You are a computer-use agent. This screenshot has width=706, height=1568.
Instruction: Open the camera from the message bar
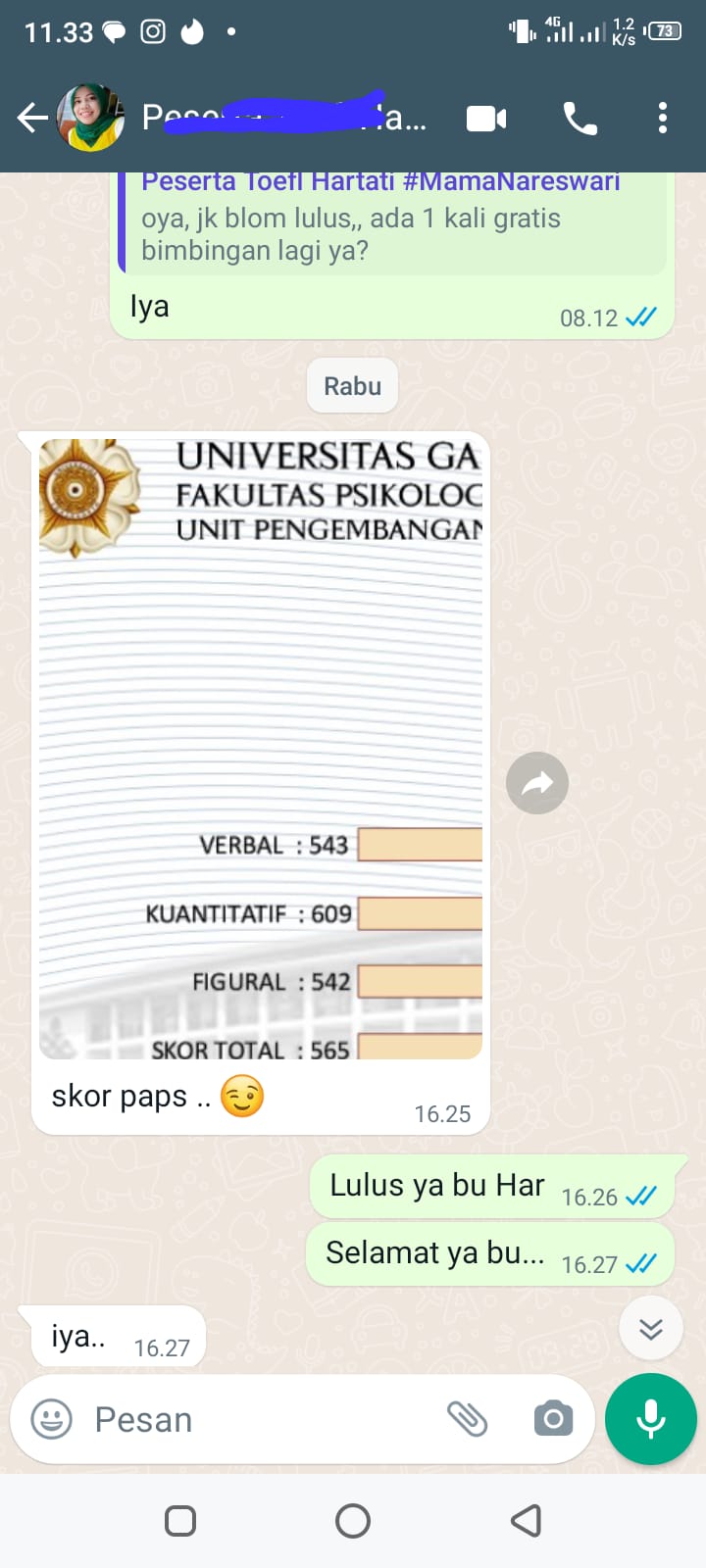553,1419
